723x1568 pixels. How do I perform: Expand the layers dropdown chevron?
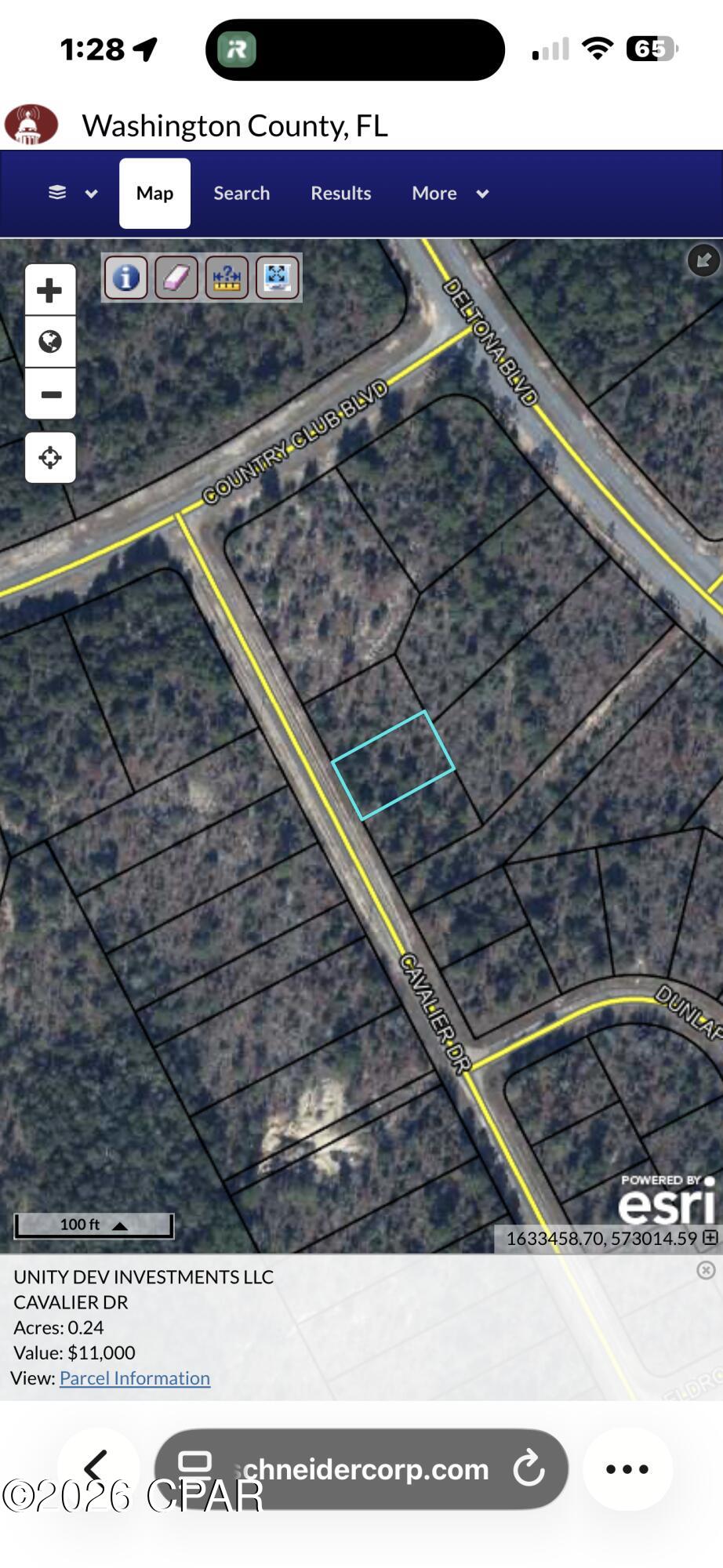[90, 193]
